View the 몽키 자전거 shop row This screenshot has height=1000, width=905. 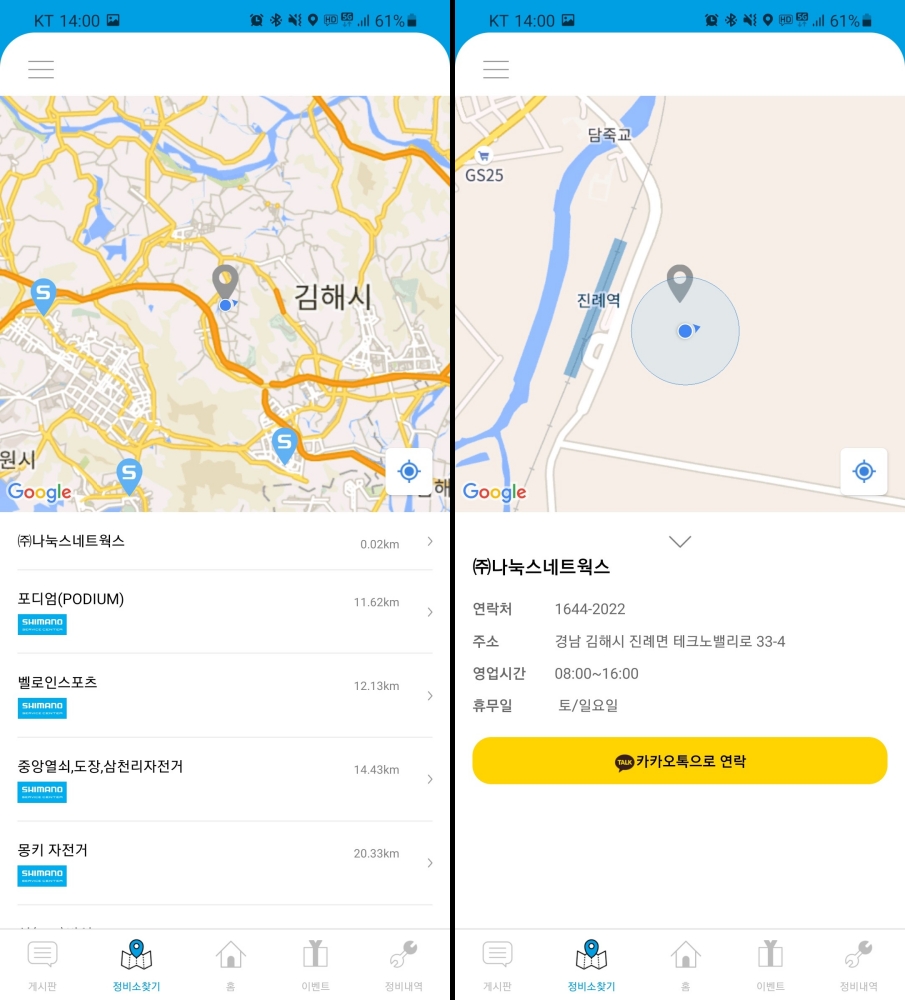coord(225,862)
